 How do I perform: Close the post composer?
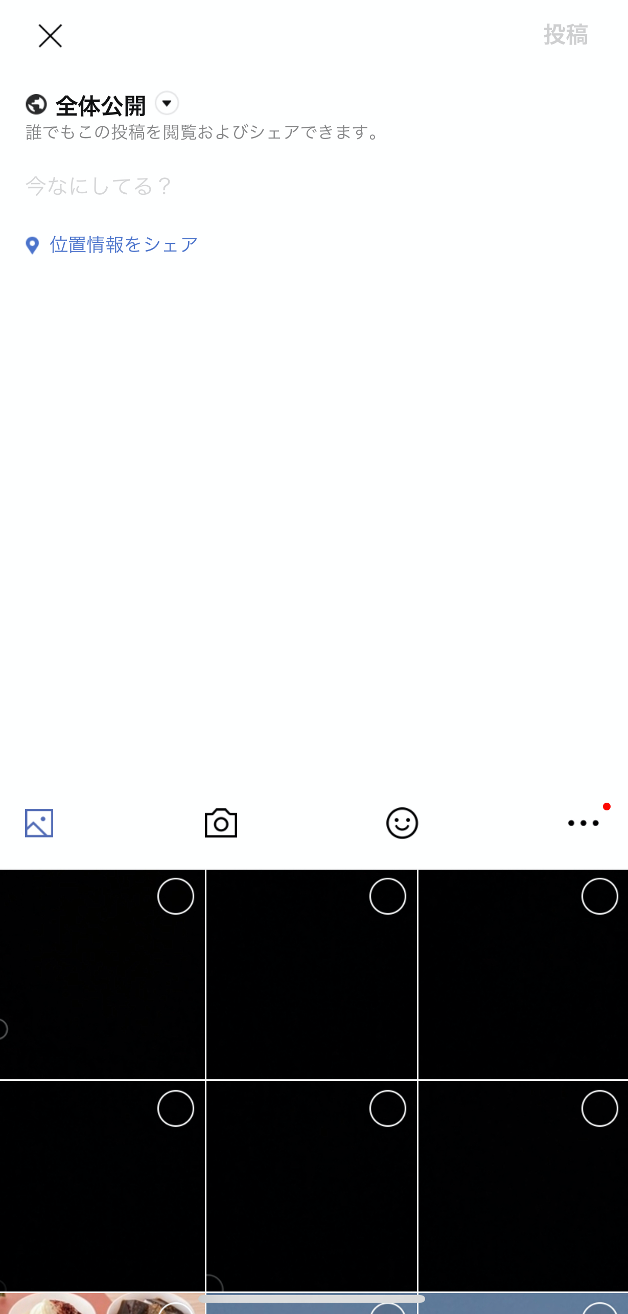click(50, 36)
